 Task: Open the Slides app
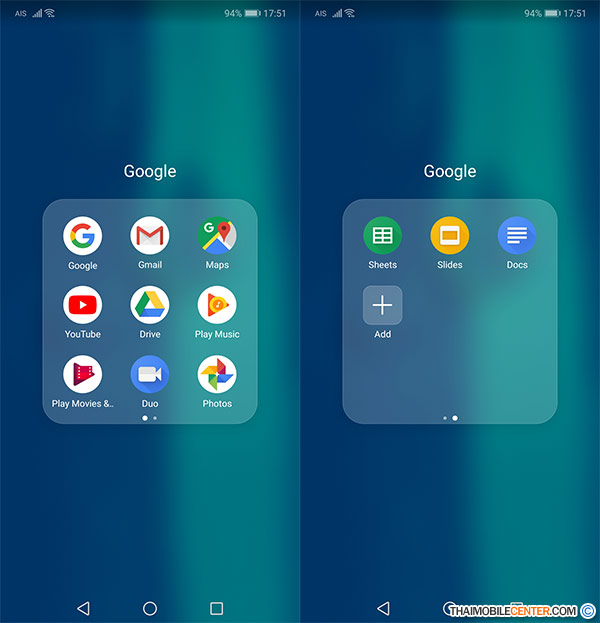[x=450, y=236]
